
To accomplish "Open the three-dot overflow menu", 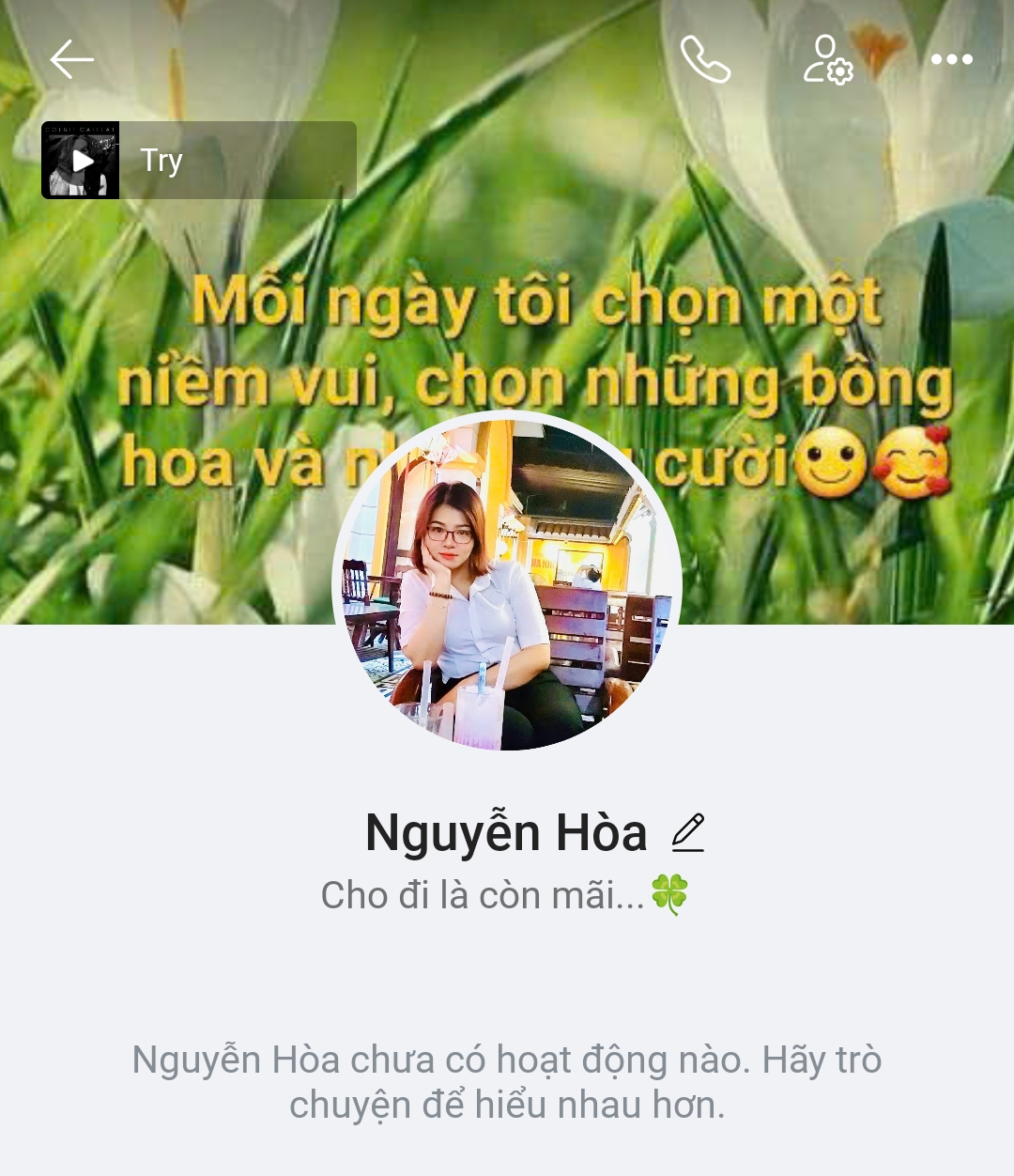I will pos(951,58).
